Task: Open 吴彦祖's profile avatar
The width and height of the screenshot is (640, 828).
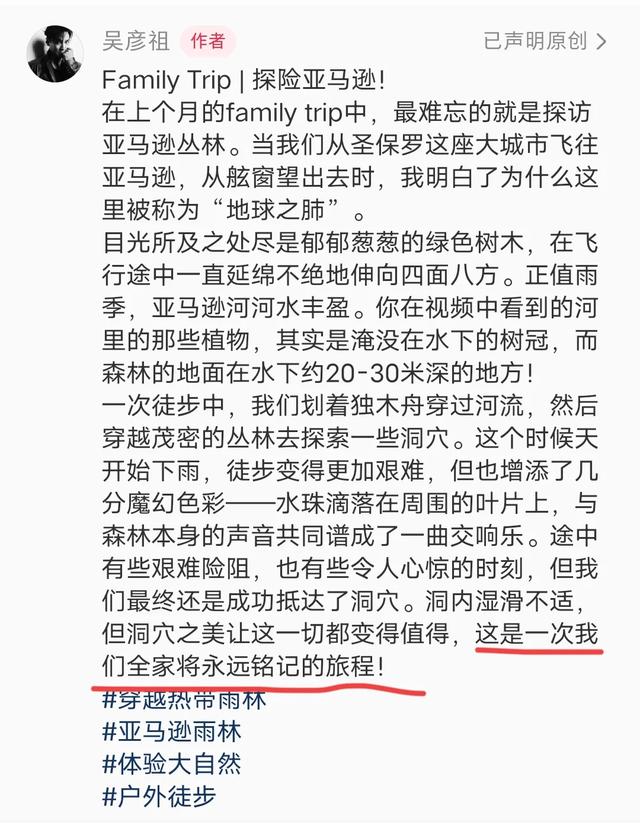Action: pos(55,53)
